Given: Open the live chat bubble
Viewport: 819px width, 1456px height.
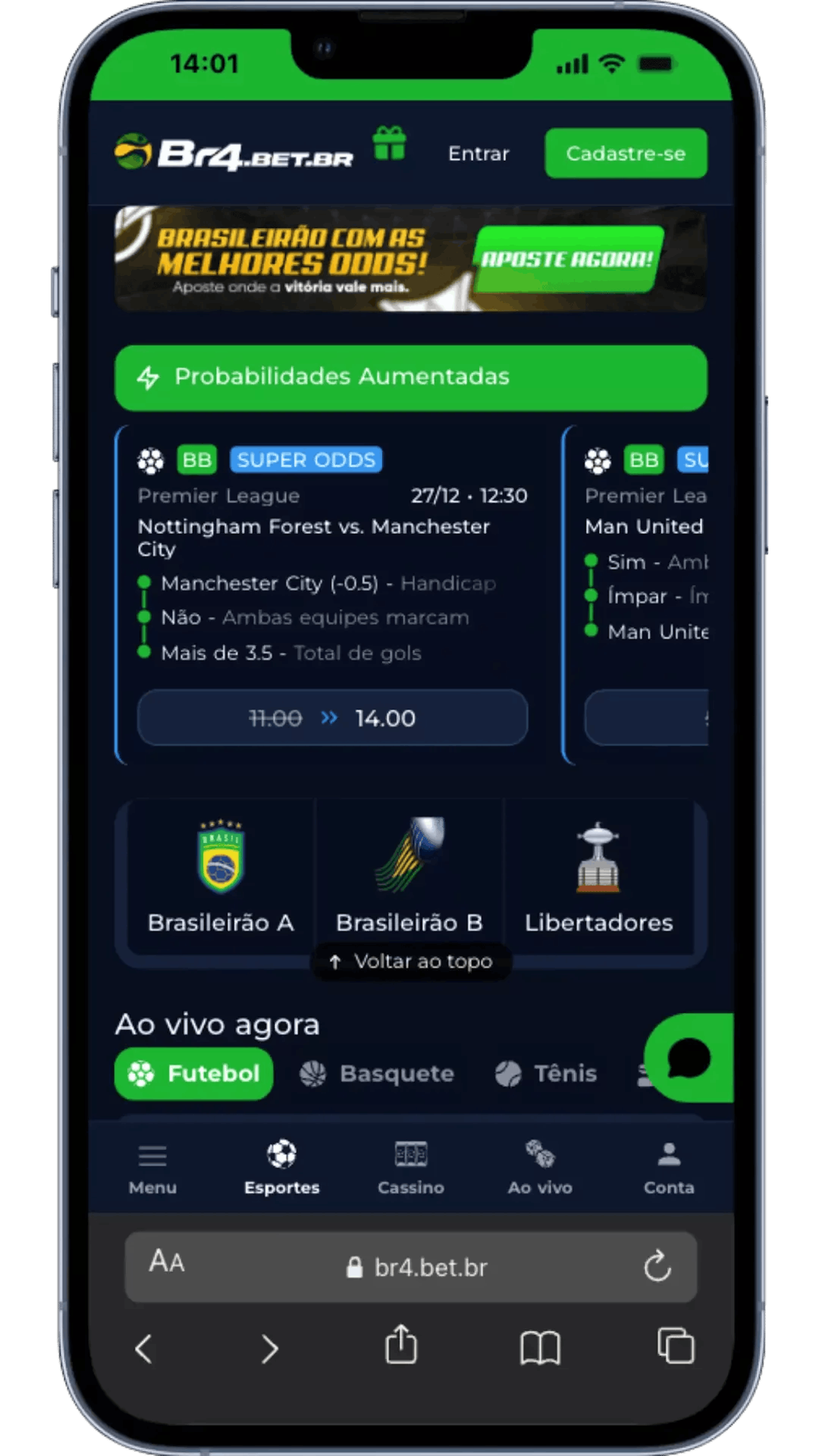Looking at the screenshot, I should point(688,1058).
